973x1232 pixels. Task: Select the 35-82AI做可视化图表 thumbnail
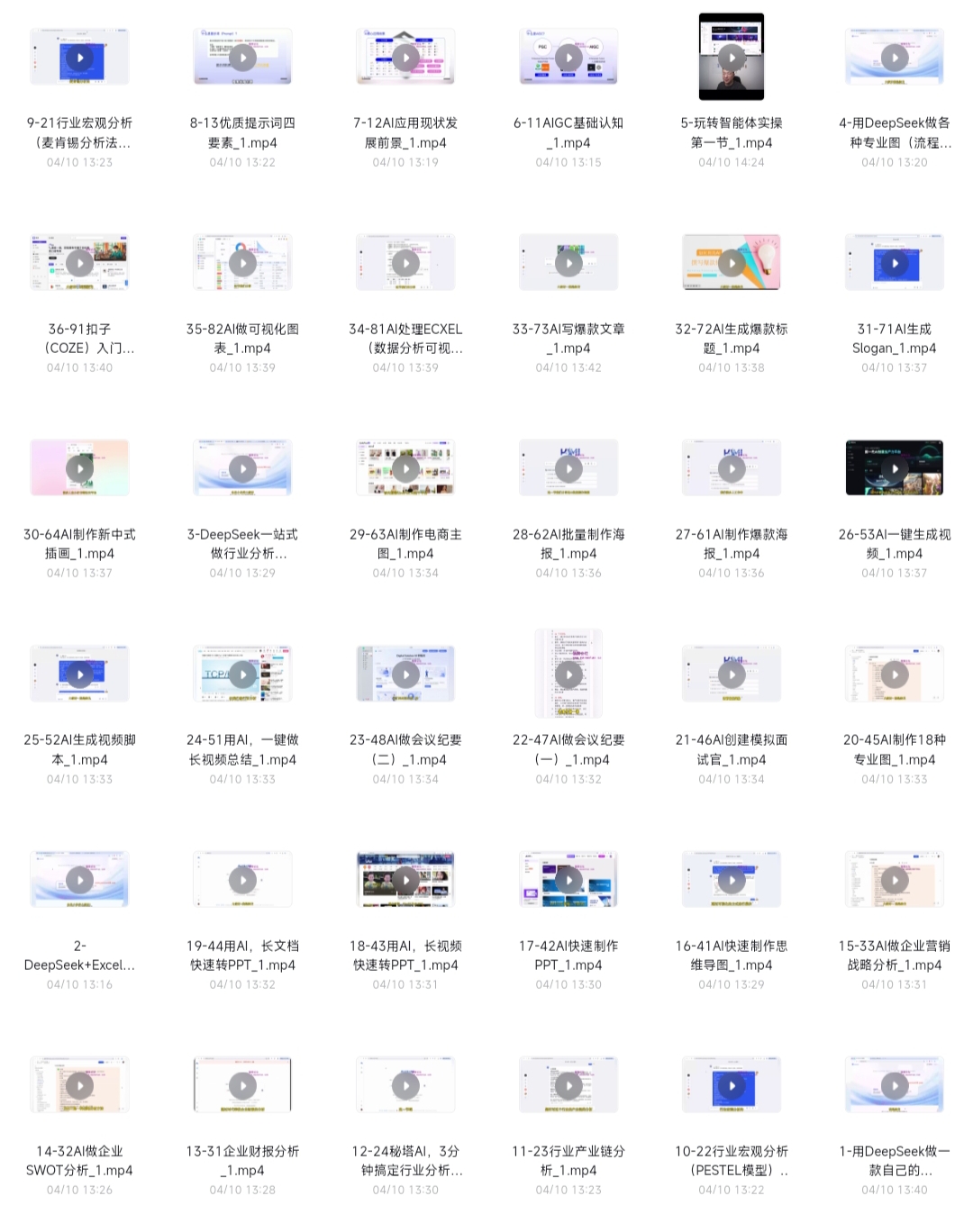242,262
